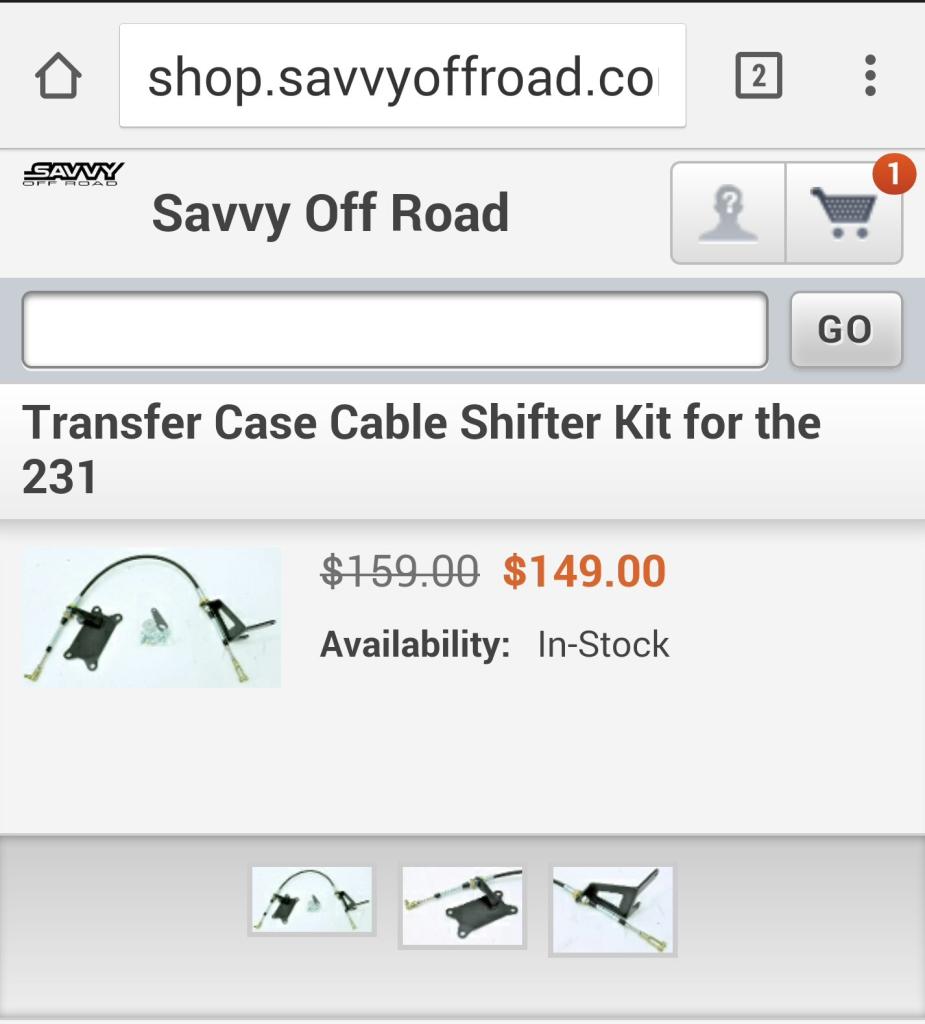Open the account profile button
This screenshot has height=1024, width=925.
(x=729, y=213)
